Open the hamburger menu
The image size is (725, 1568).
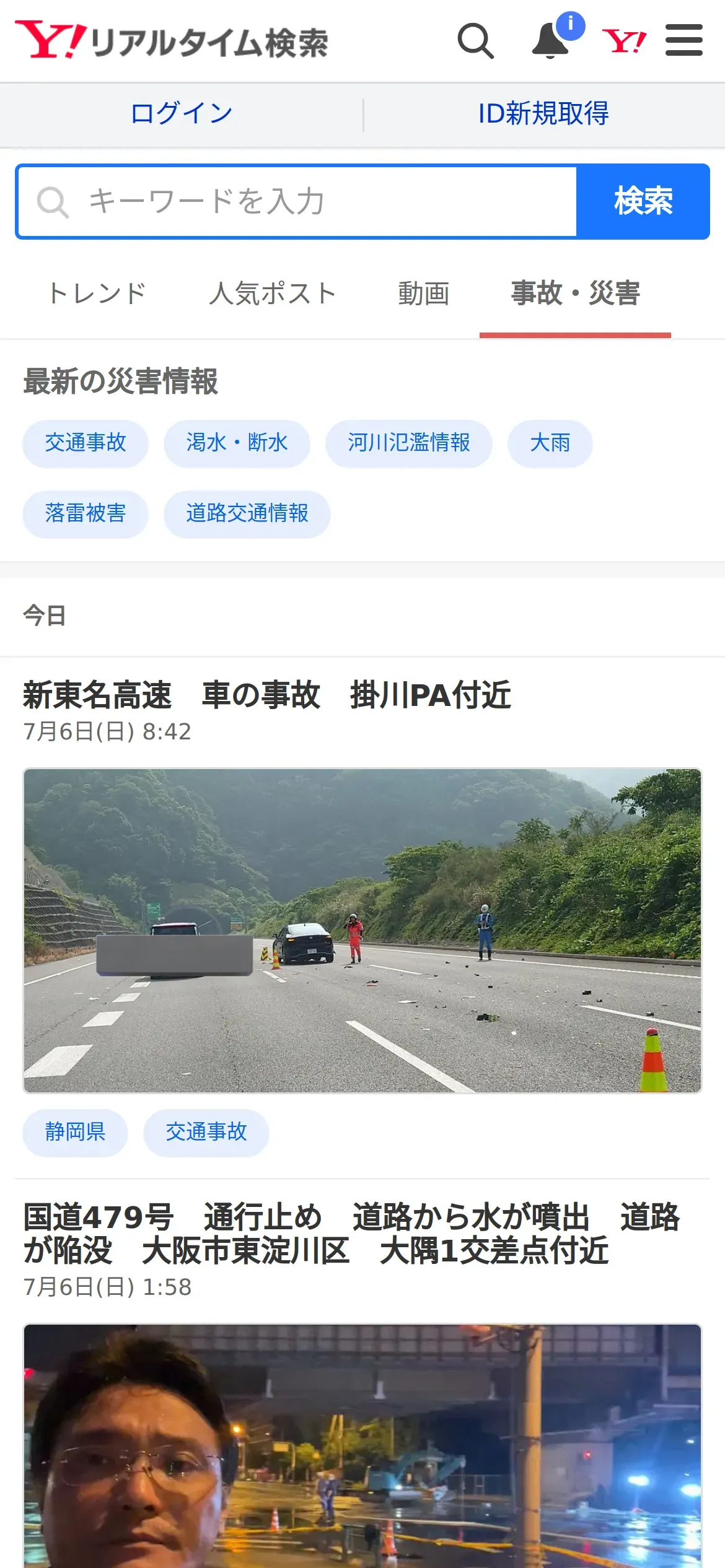click(x=683, y=40)
